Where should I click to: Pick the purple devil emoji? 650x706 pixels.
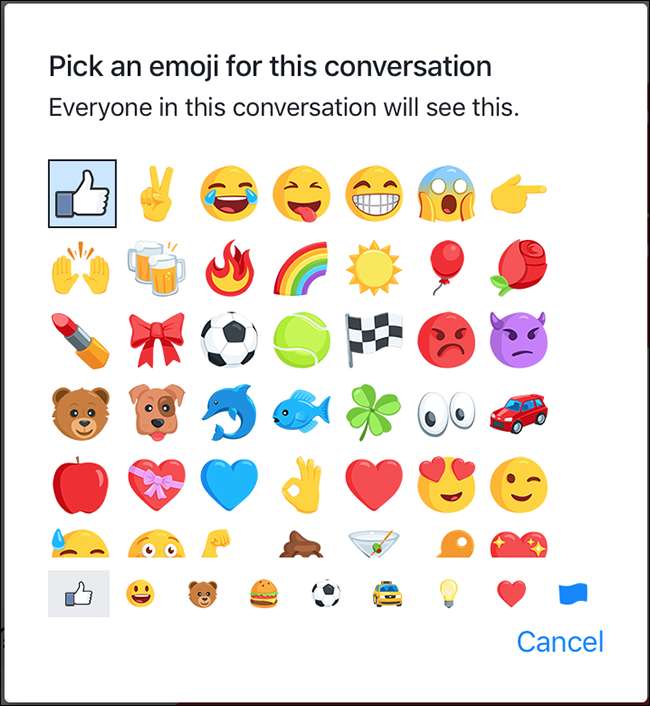click(518, 340)
